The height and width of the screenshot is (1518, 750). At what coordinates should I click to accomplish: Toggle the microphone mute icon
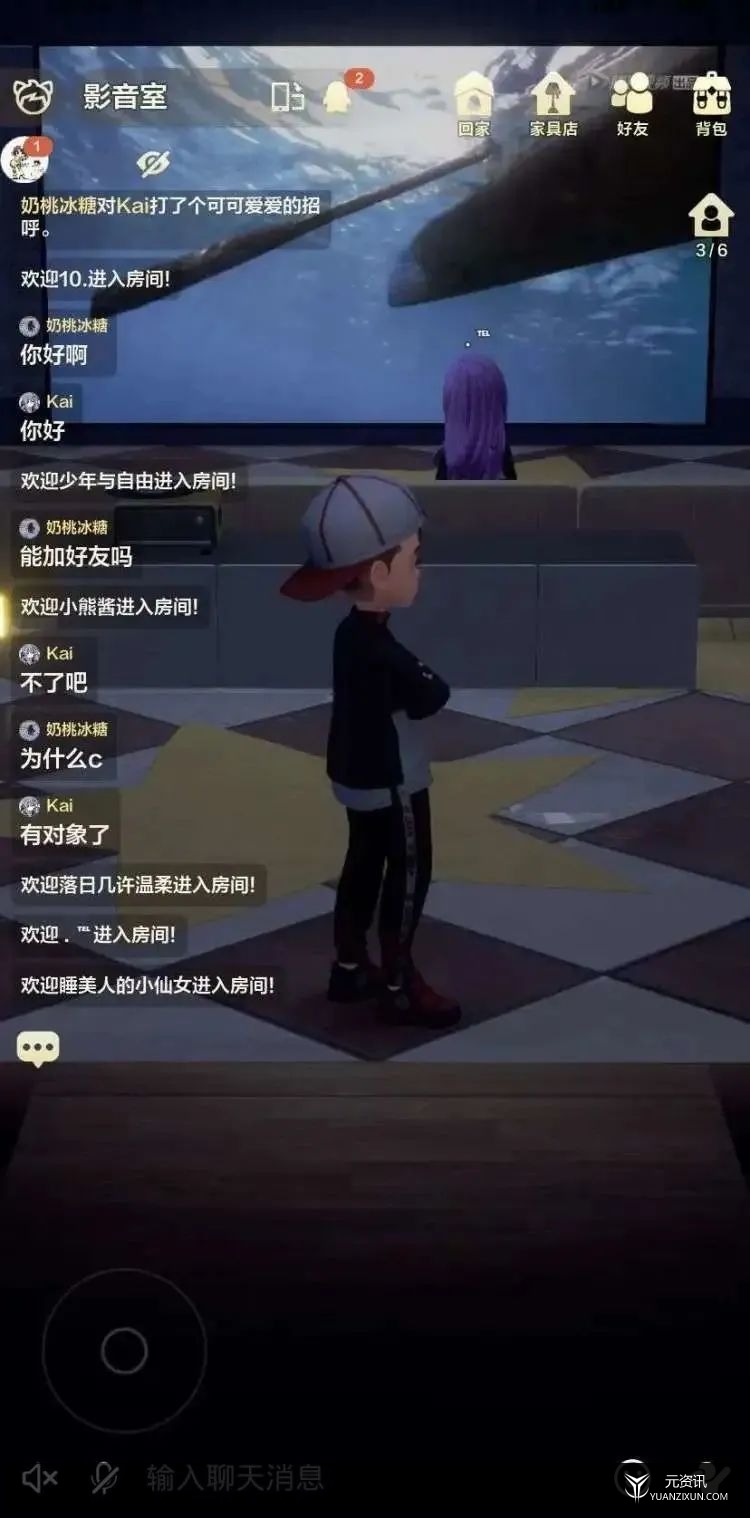pyautogui.click(x=104, y=1478)
